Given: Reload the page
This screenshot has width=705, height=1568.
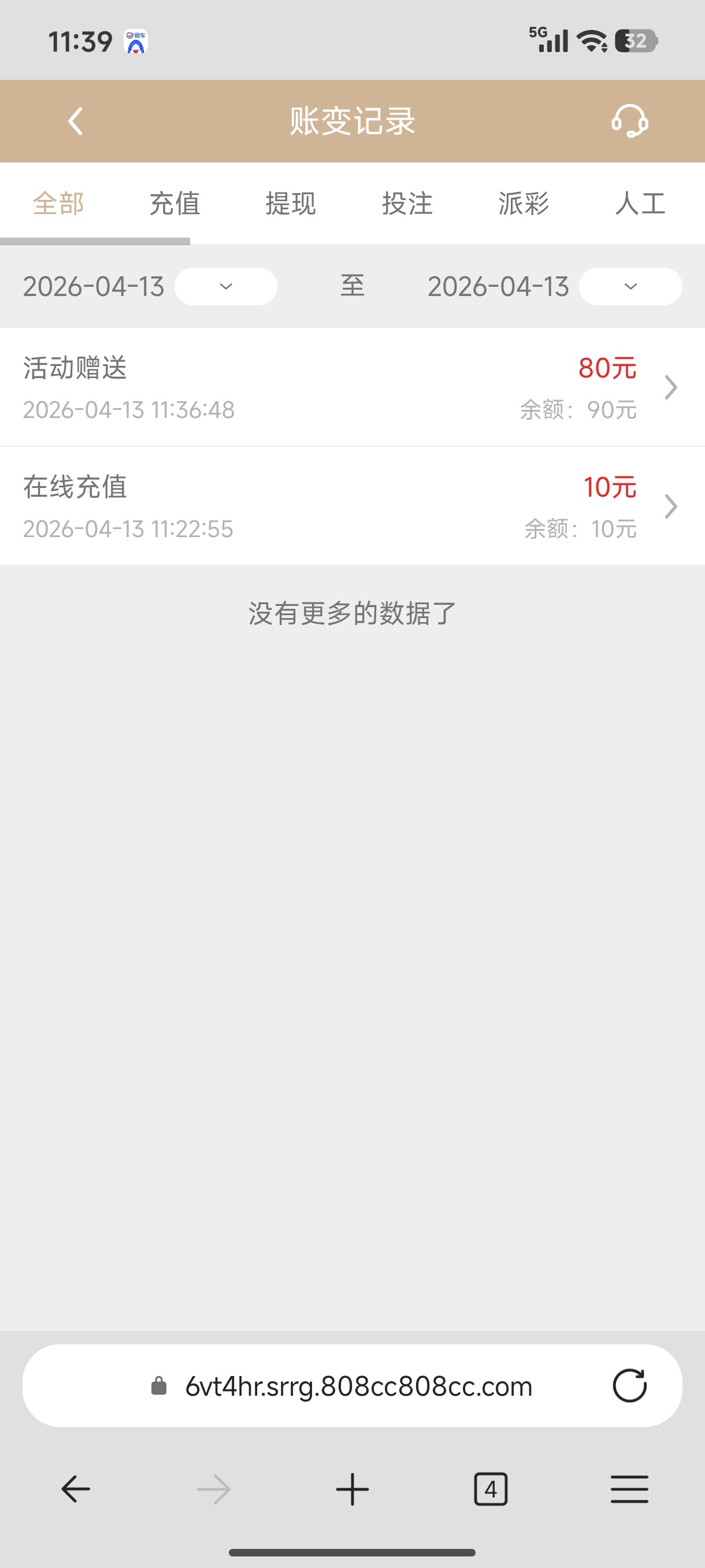Looking at the screenshot, I should pyautogui.click(x=629, y=1386).
